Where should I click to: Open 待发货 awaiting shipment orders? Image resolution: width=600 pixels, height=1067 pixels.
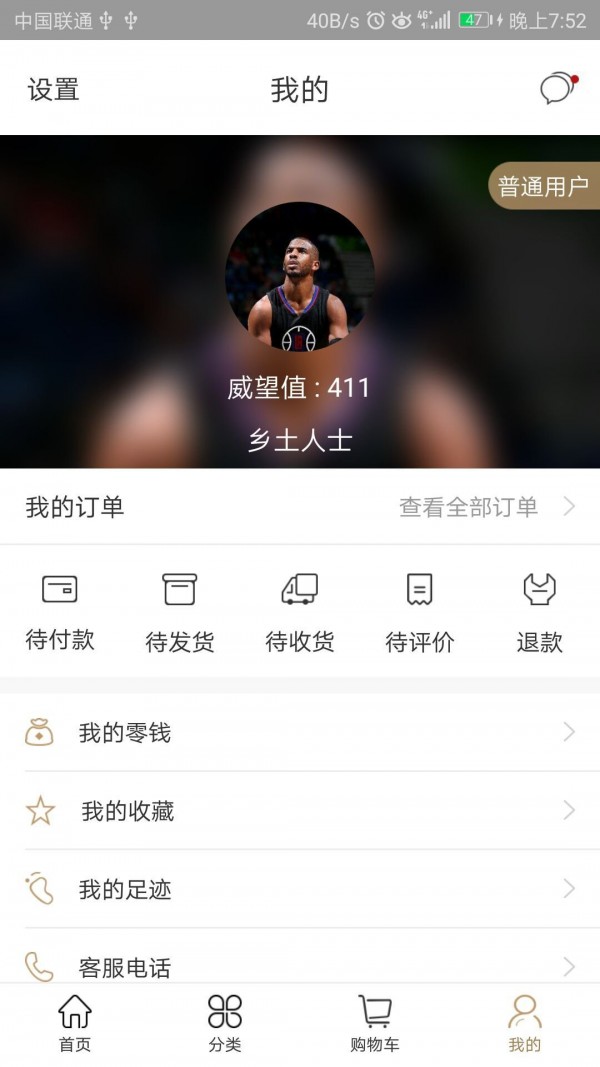point(180,611)
